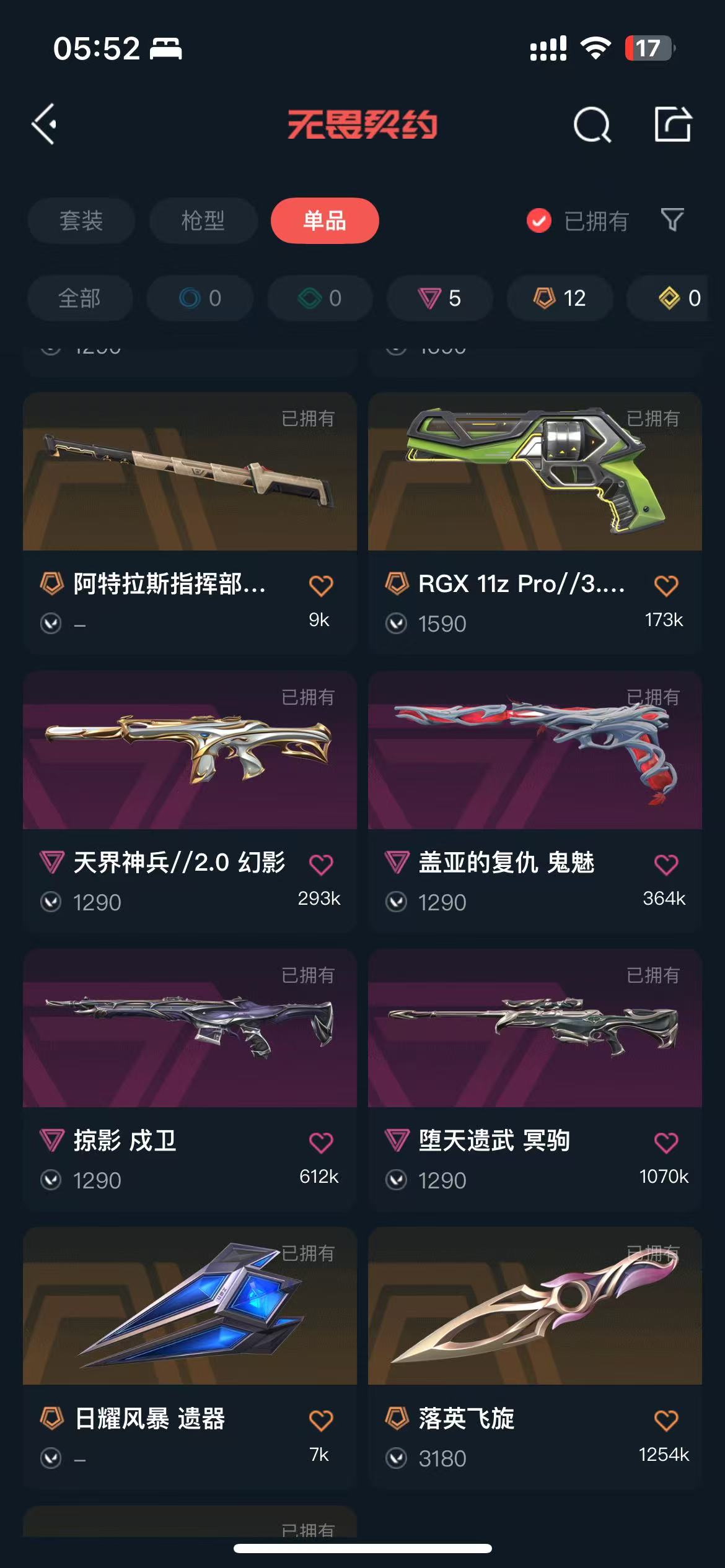Open the 天界神兵//2.0 幻影 card

pos(190,801)
